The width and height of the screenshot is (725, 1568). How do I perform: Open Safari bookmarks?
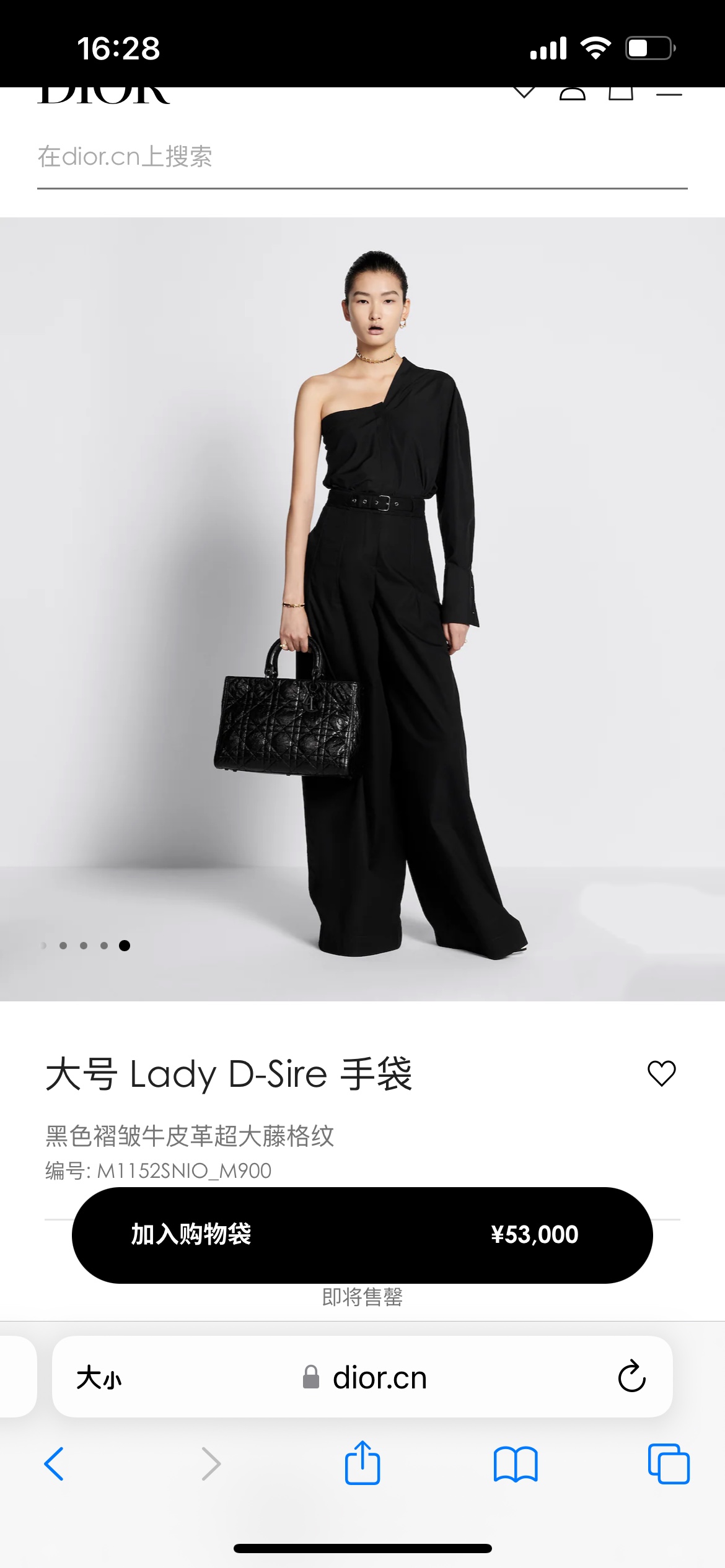pos(515,1464)
